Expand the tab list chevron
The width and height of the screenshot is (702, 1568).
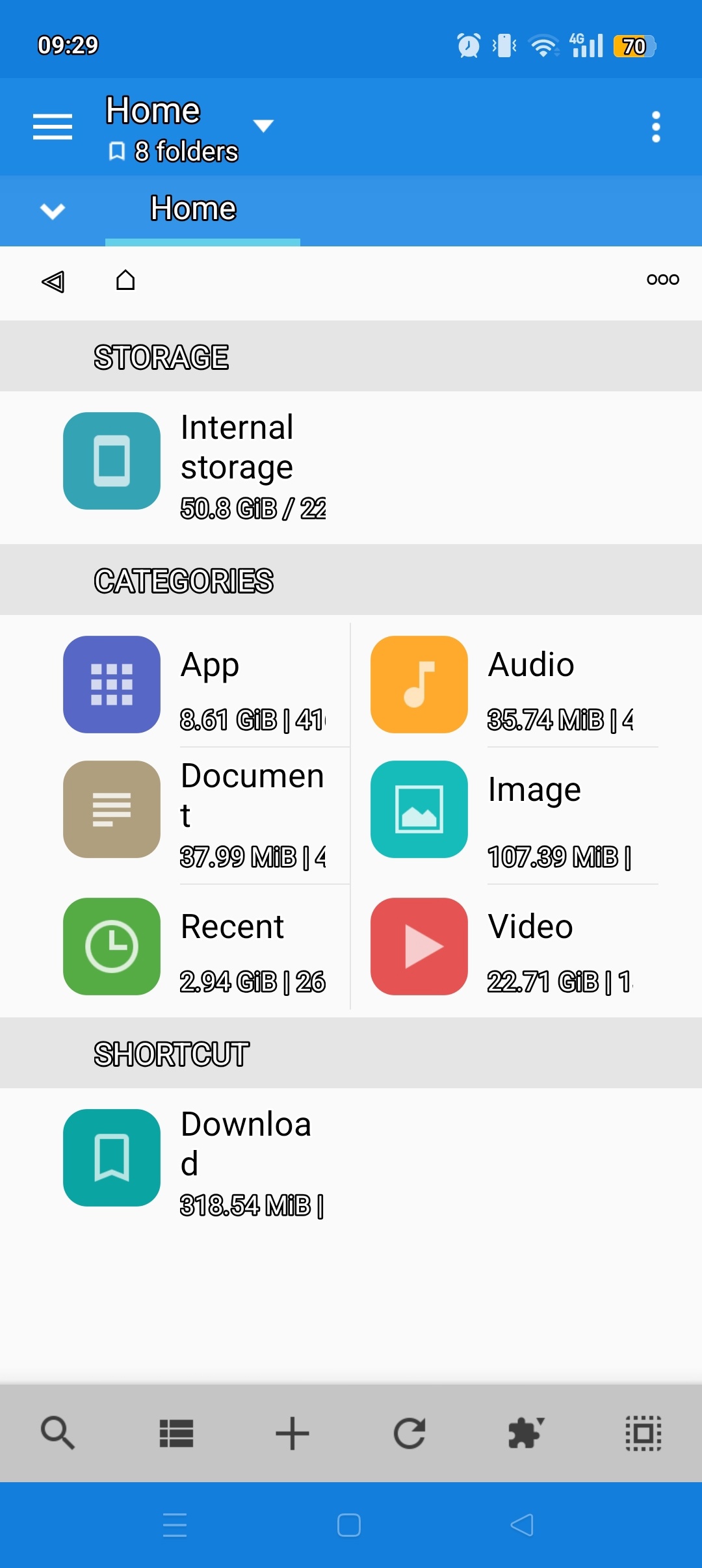click(x=53, y=211)
